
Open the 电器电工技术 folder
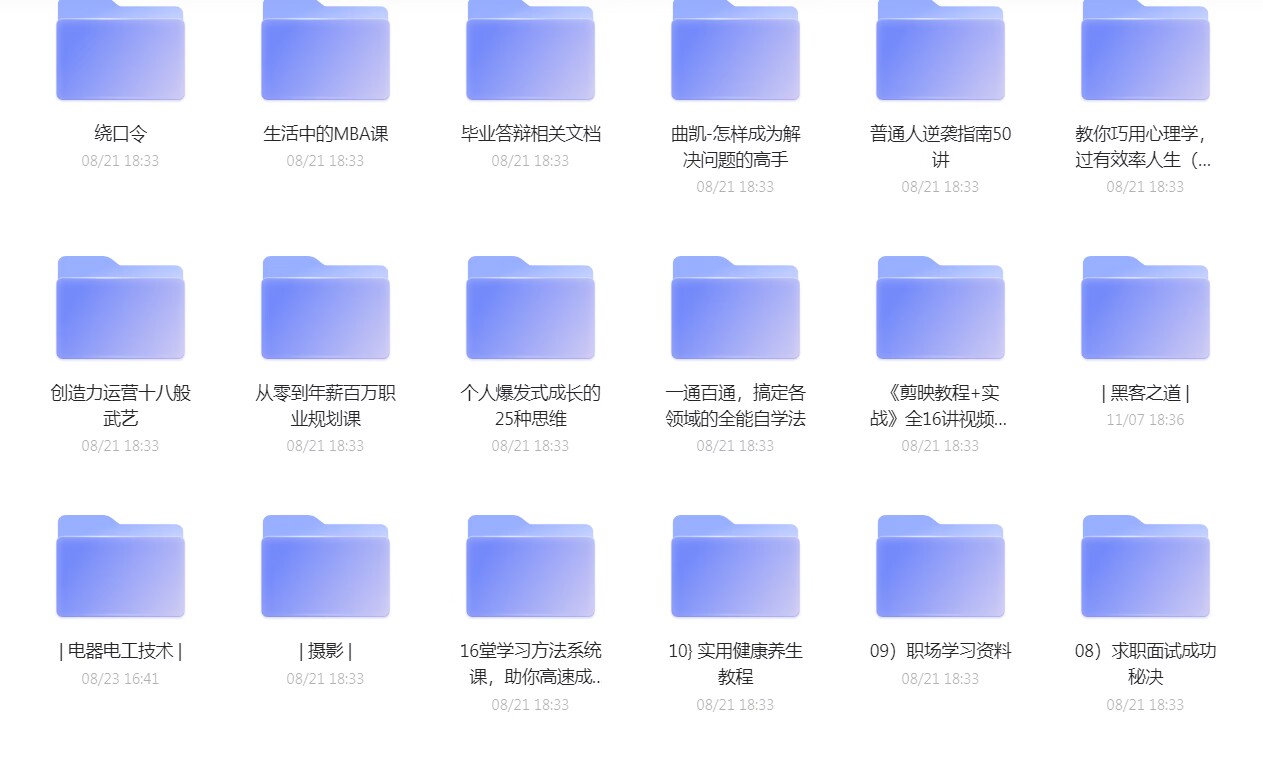tap(120, 568)
